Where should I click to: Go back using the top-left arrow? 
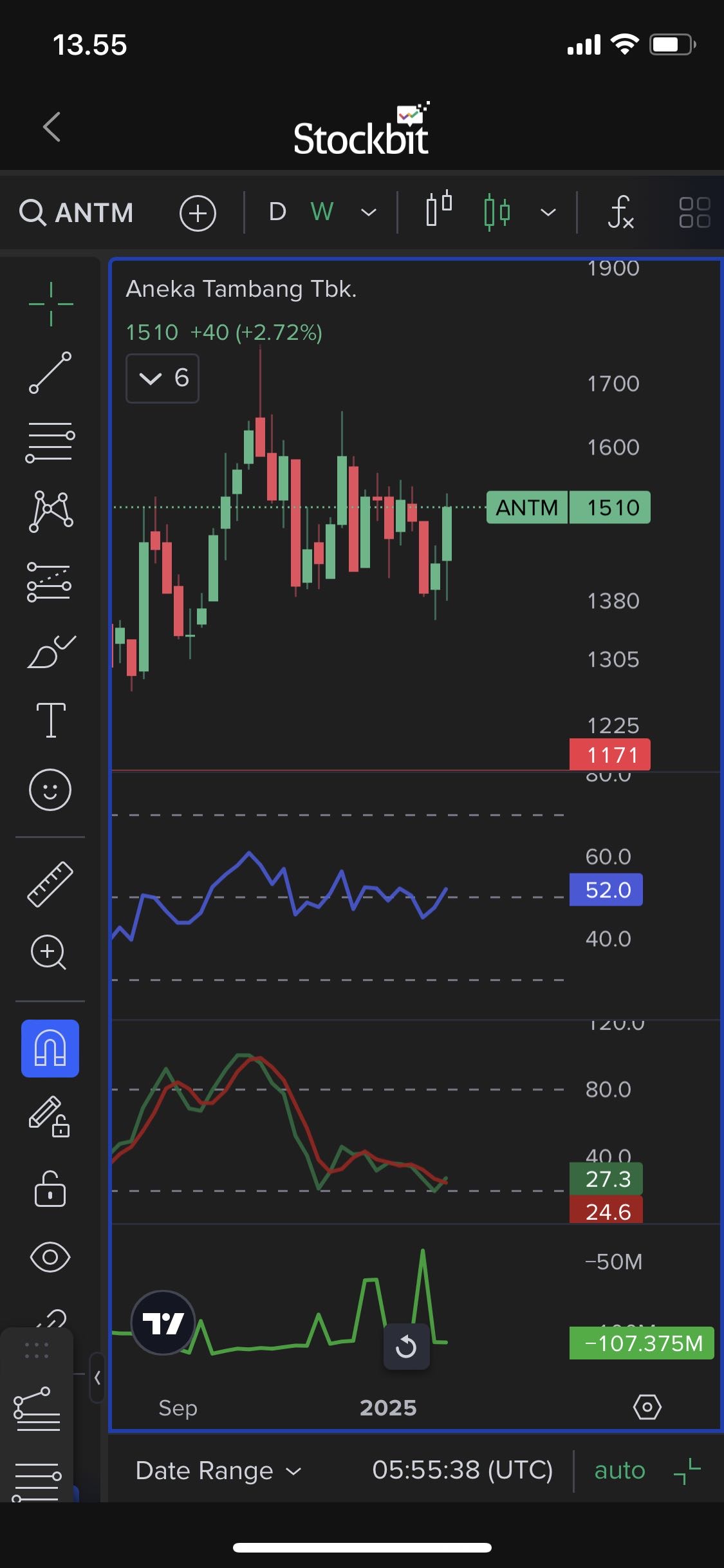coord(52,127)
